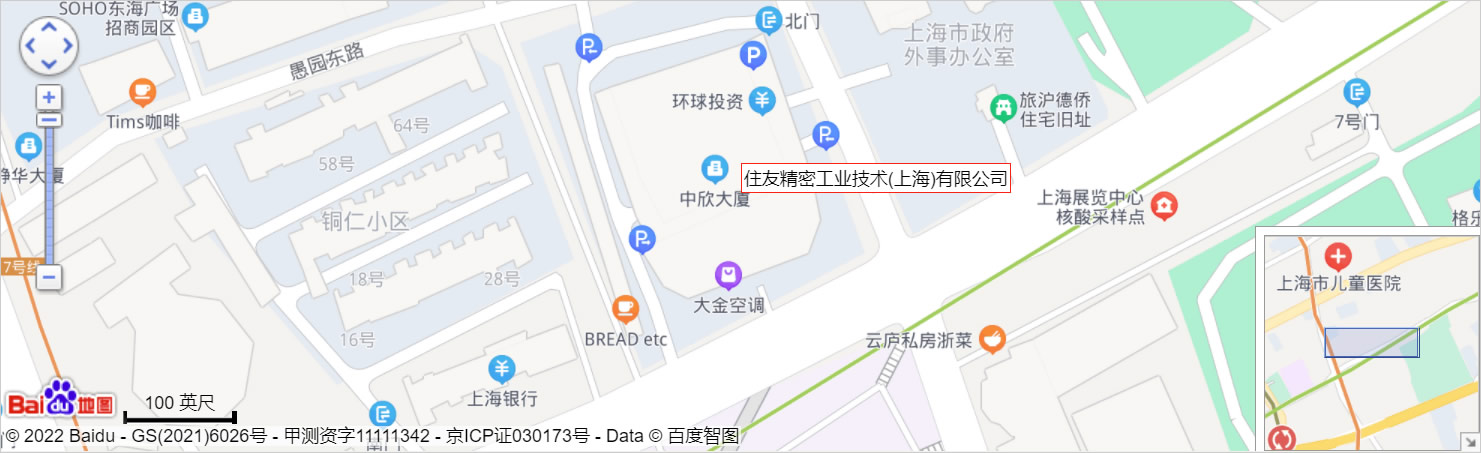
Task: Open the Tims咖啡 cafe marker
Action: coord(143,93)
